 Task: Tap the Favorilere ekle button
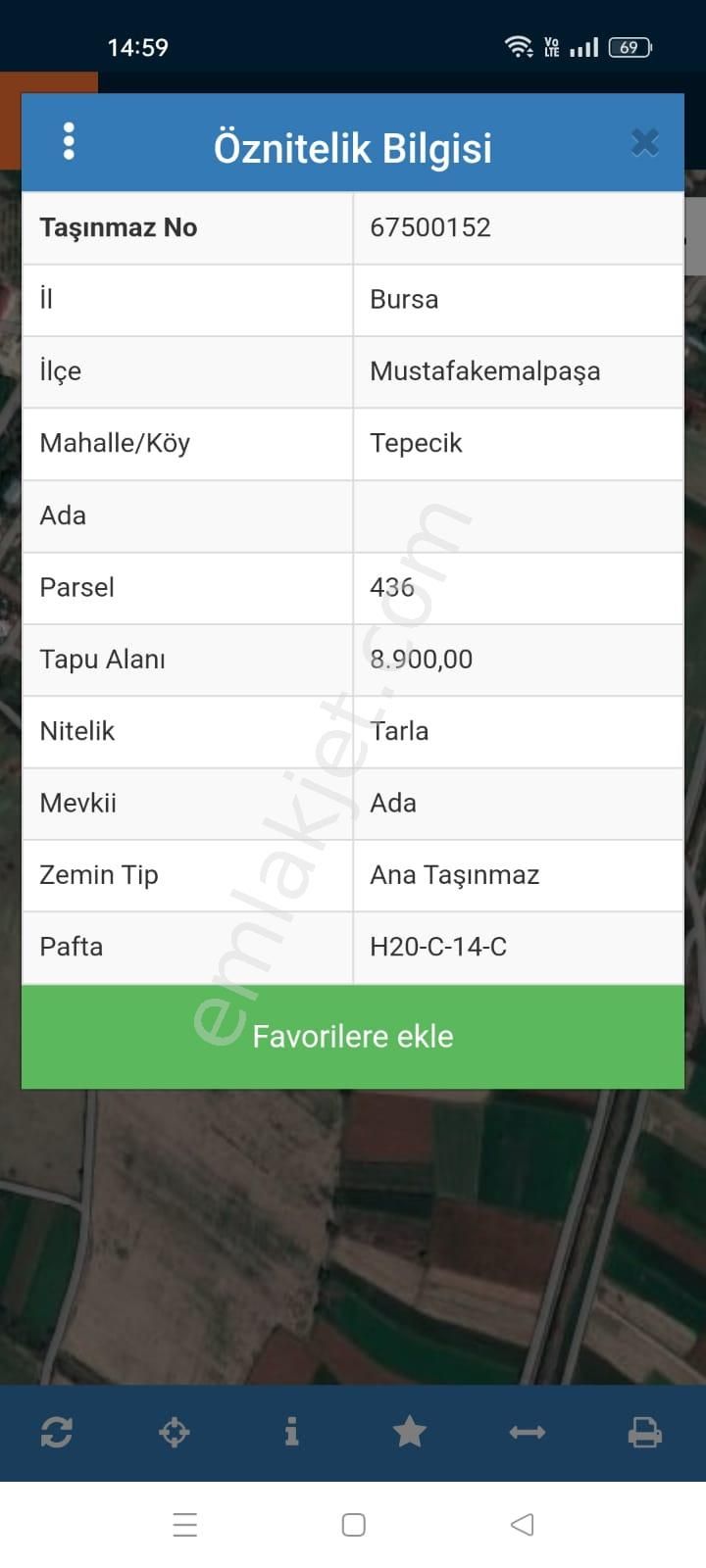(352, 1036)
